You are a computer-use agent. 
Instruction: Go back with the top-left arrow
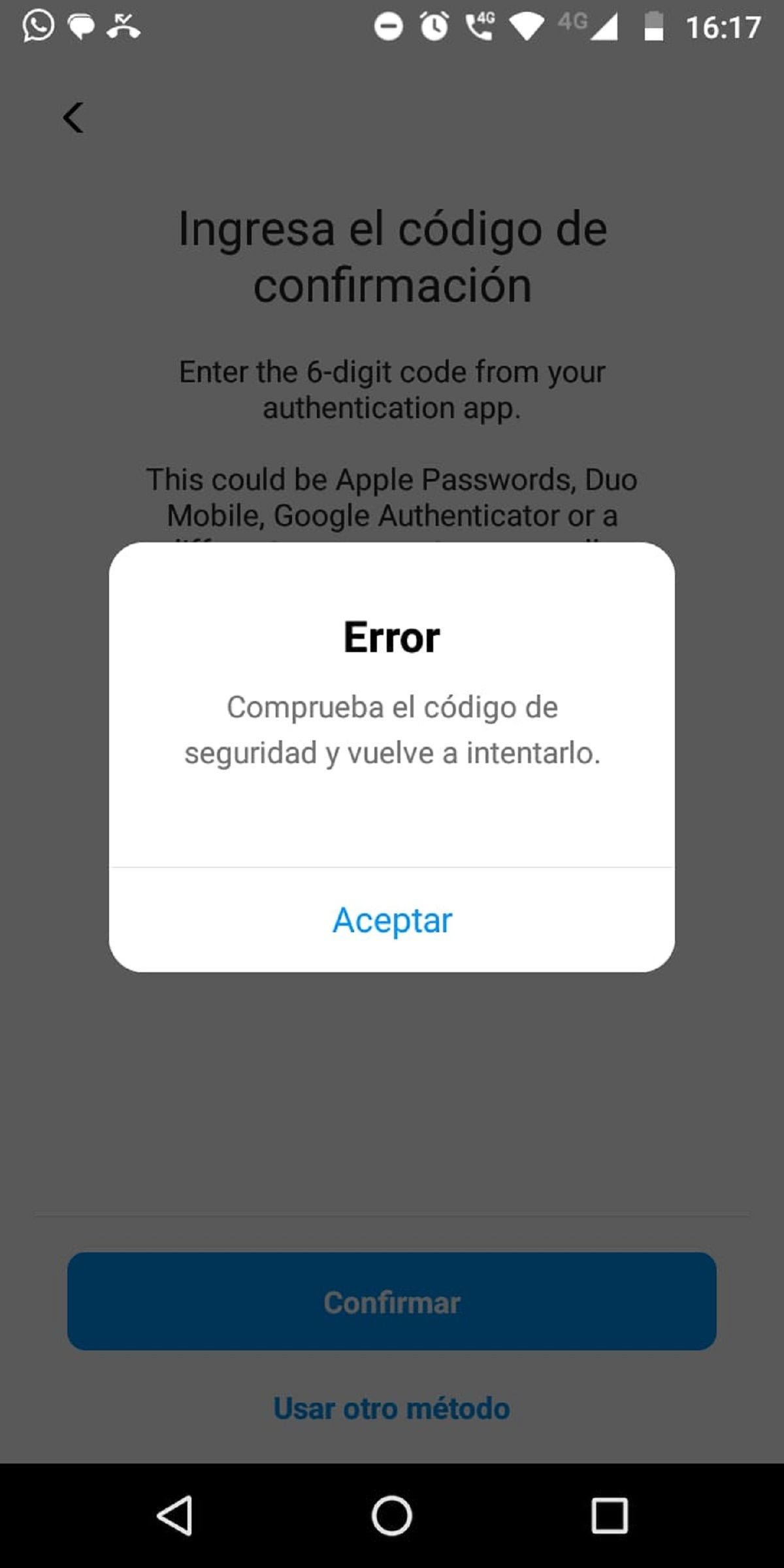73,118
